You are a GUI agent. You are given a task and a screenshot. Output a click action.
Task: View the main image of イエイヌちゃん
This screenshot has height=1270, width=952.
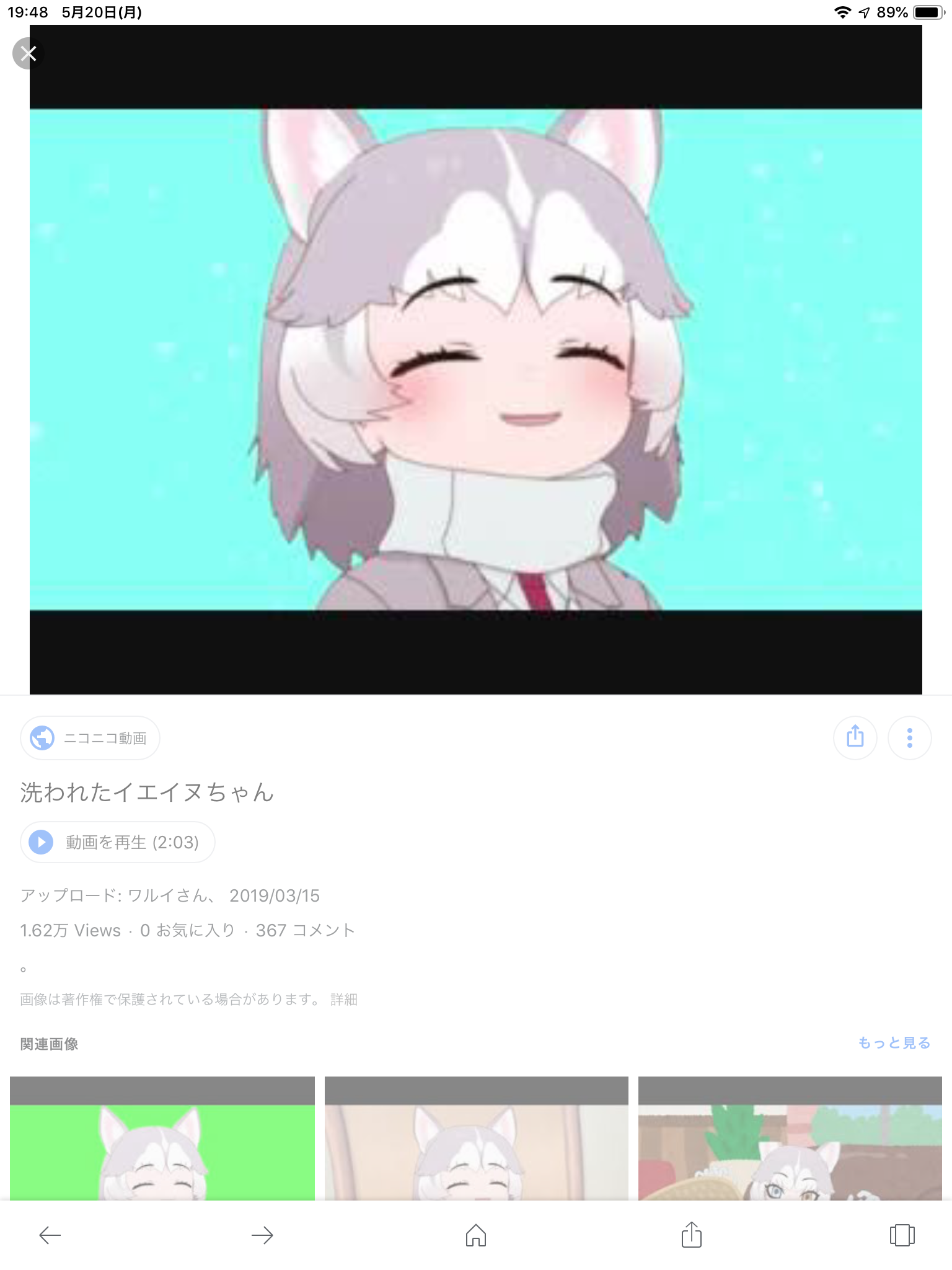(x=476, y=360)
